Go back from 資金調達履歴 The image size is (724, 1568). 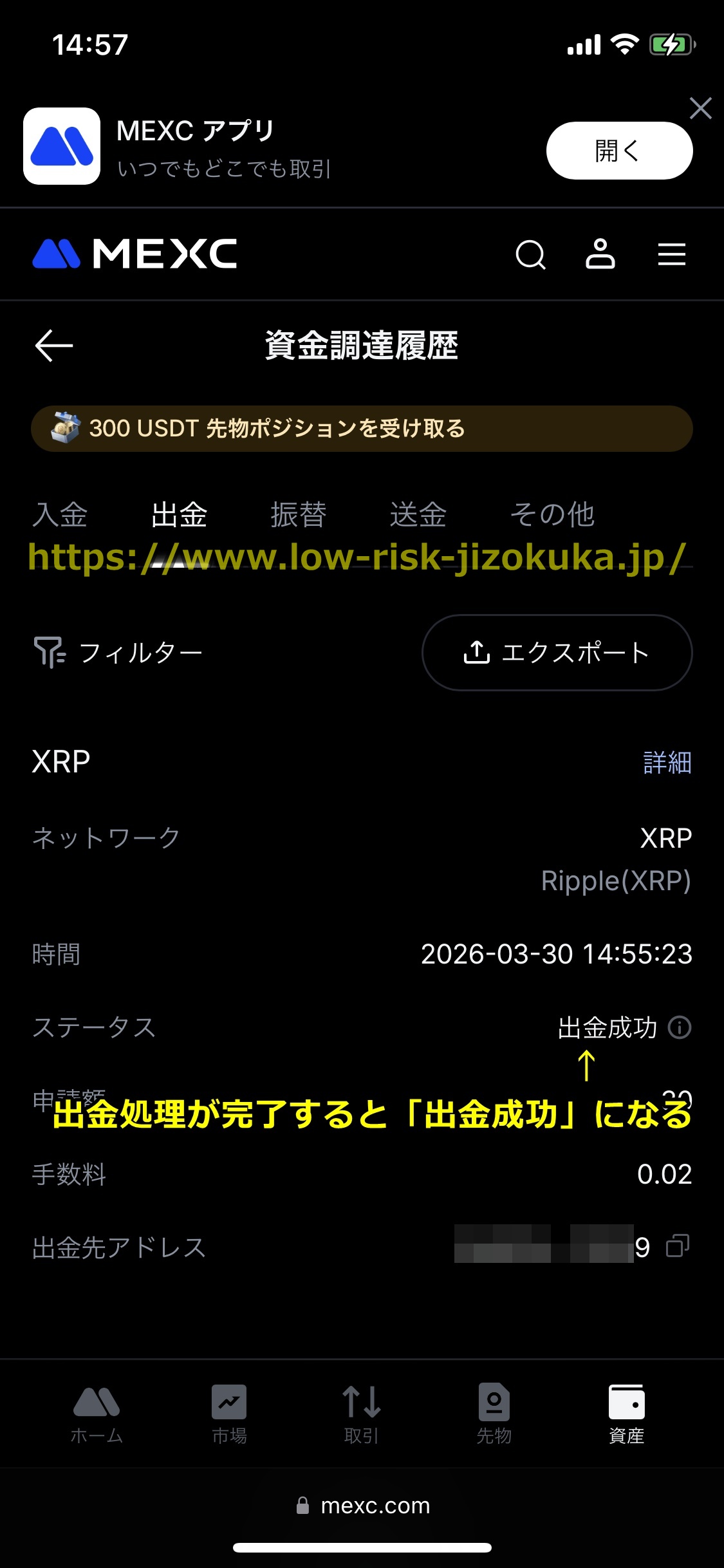pos(54,346)
